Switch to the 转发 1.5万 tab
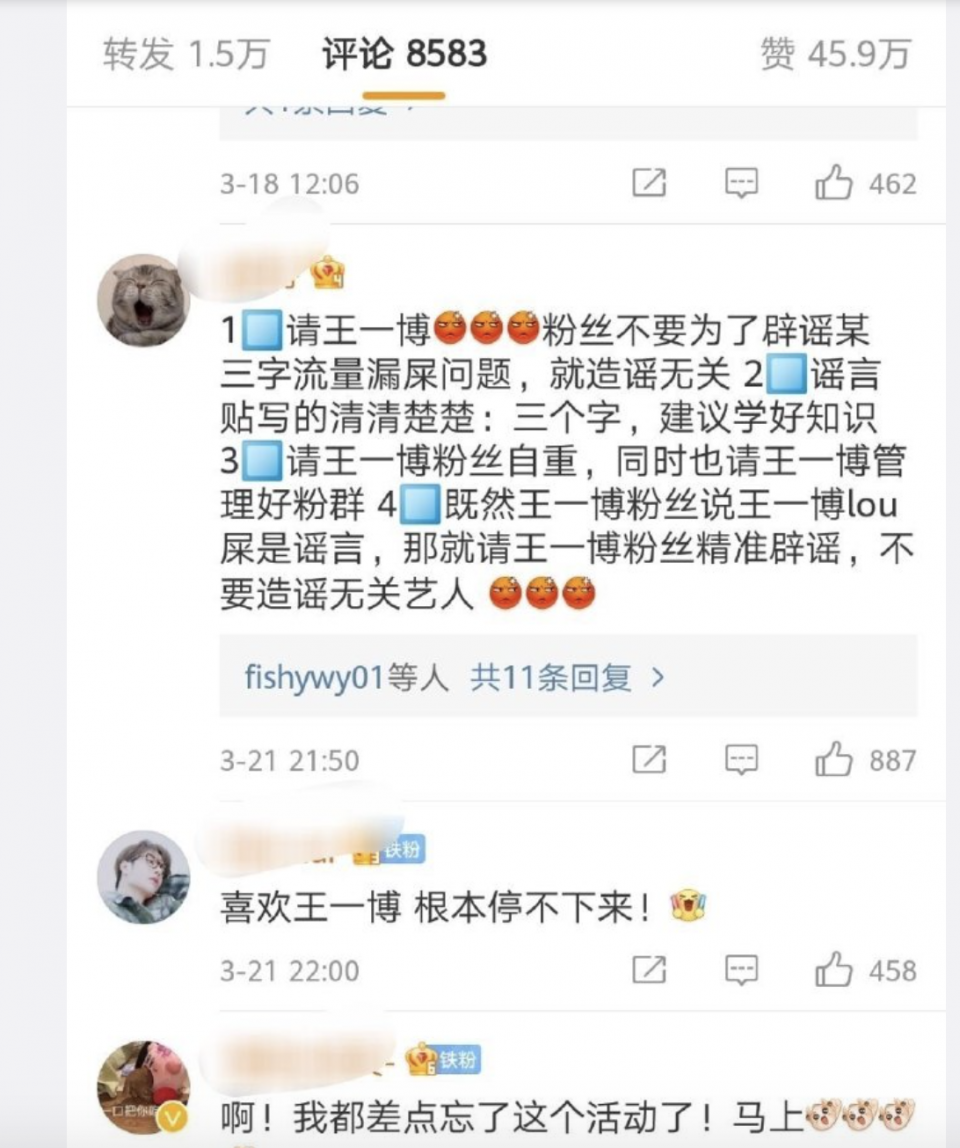The image size is (960, 1148). (185, 54)
